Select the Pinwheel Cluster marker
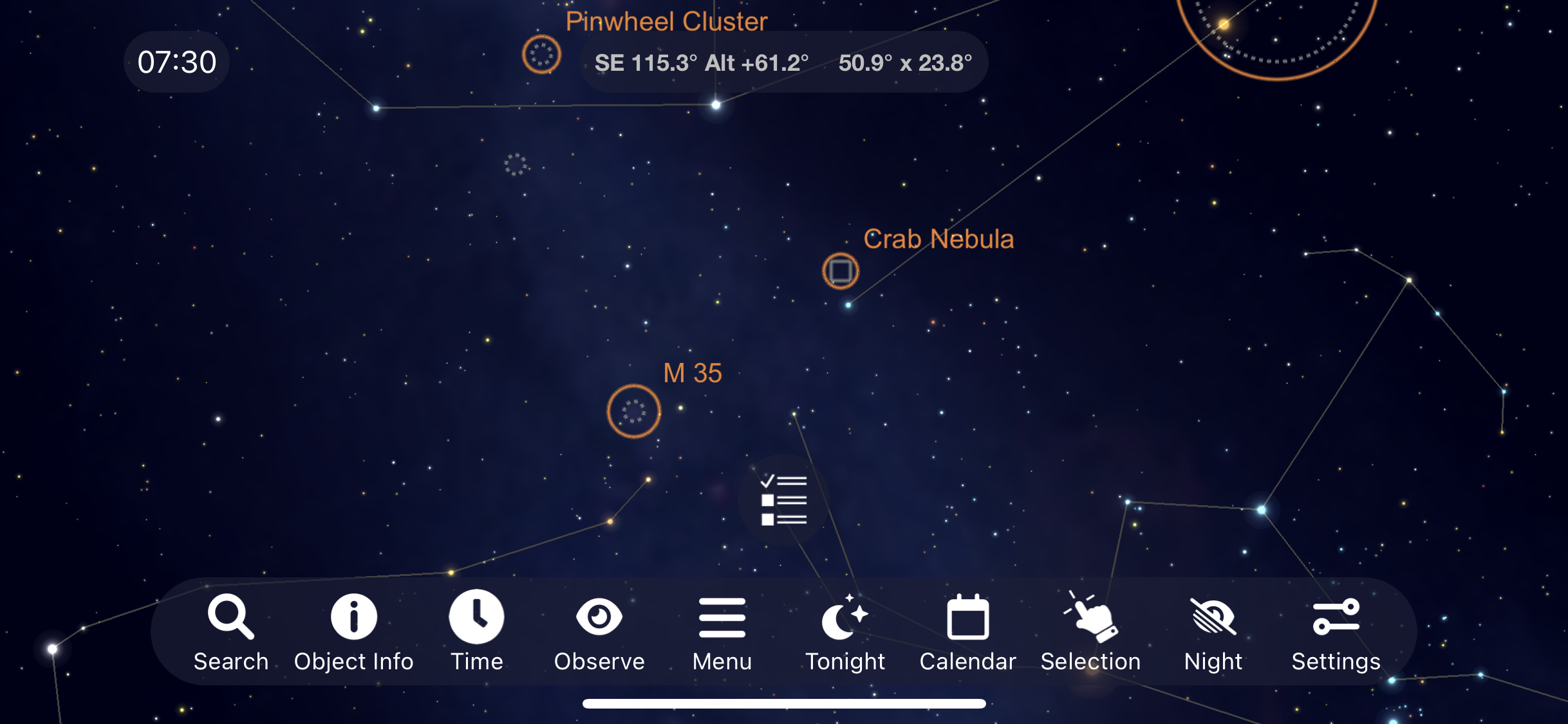Viewport: 1568px width, 724px height. tap(541, 54)
